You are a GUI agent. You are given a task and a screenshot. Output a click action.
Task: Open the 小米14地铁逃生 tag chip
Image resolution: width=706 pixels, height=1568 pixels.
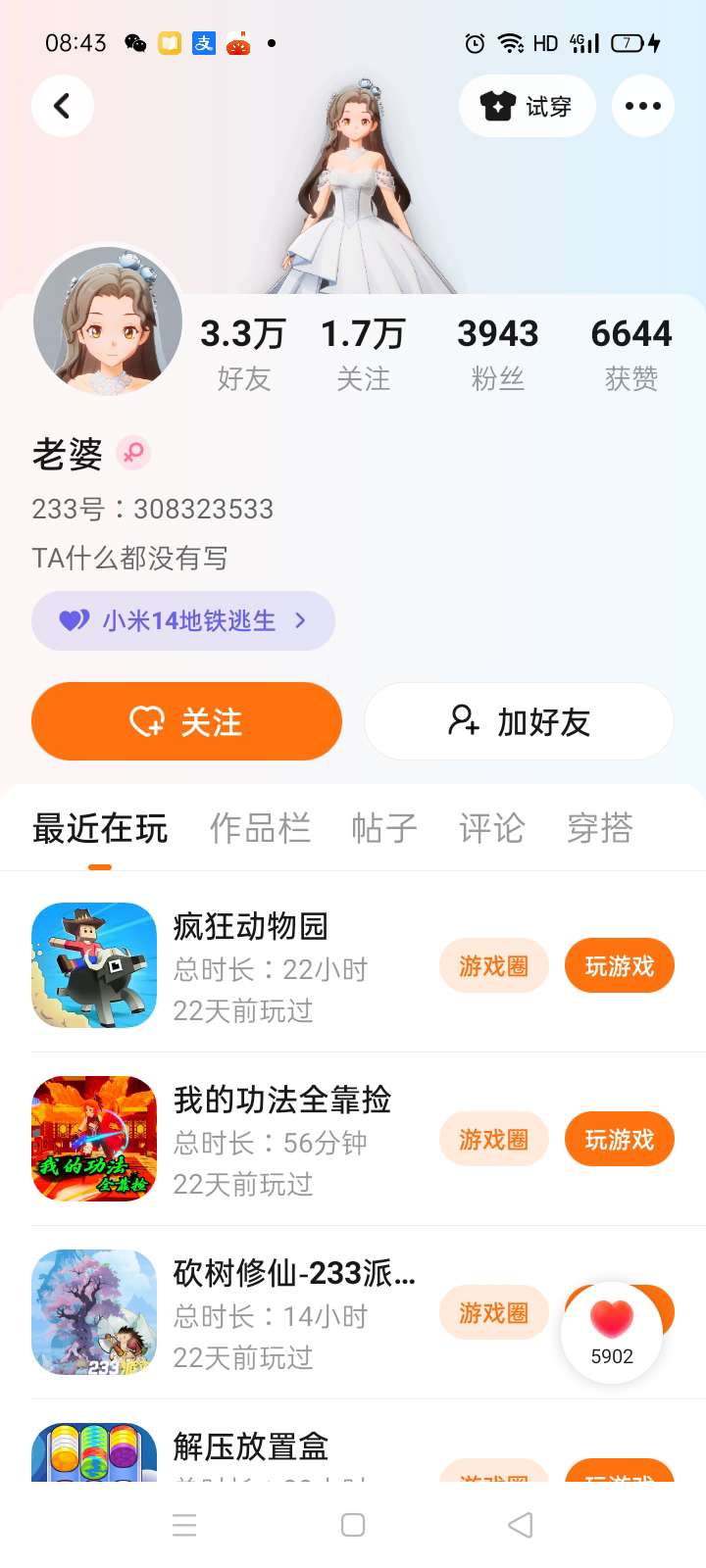click(x=183, y=620)
